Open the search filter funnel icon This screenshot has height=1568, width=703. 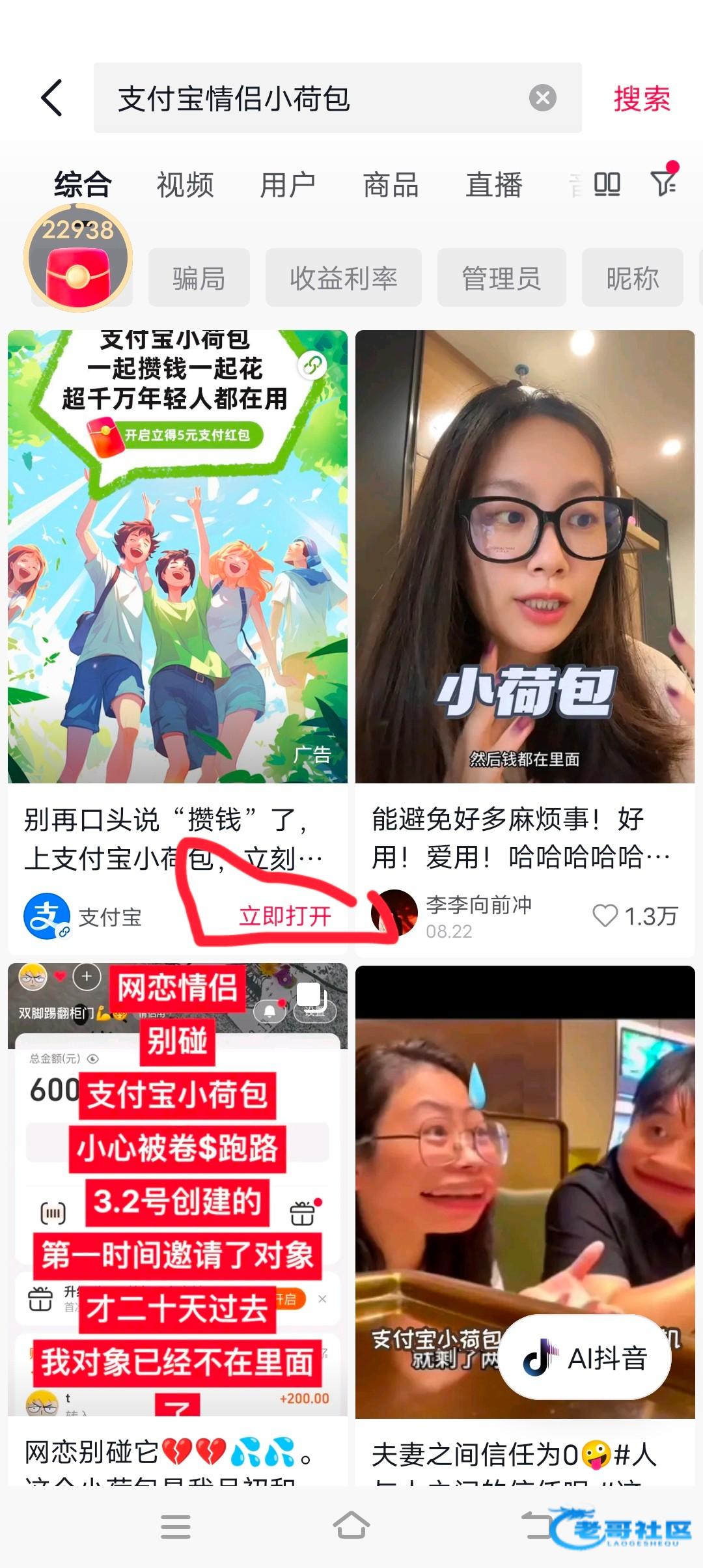pos(664,183)
